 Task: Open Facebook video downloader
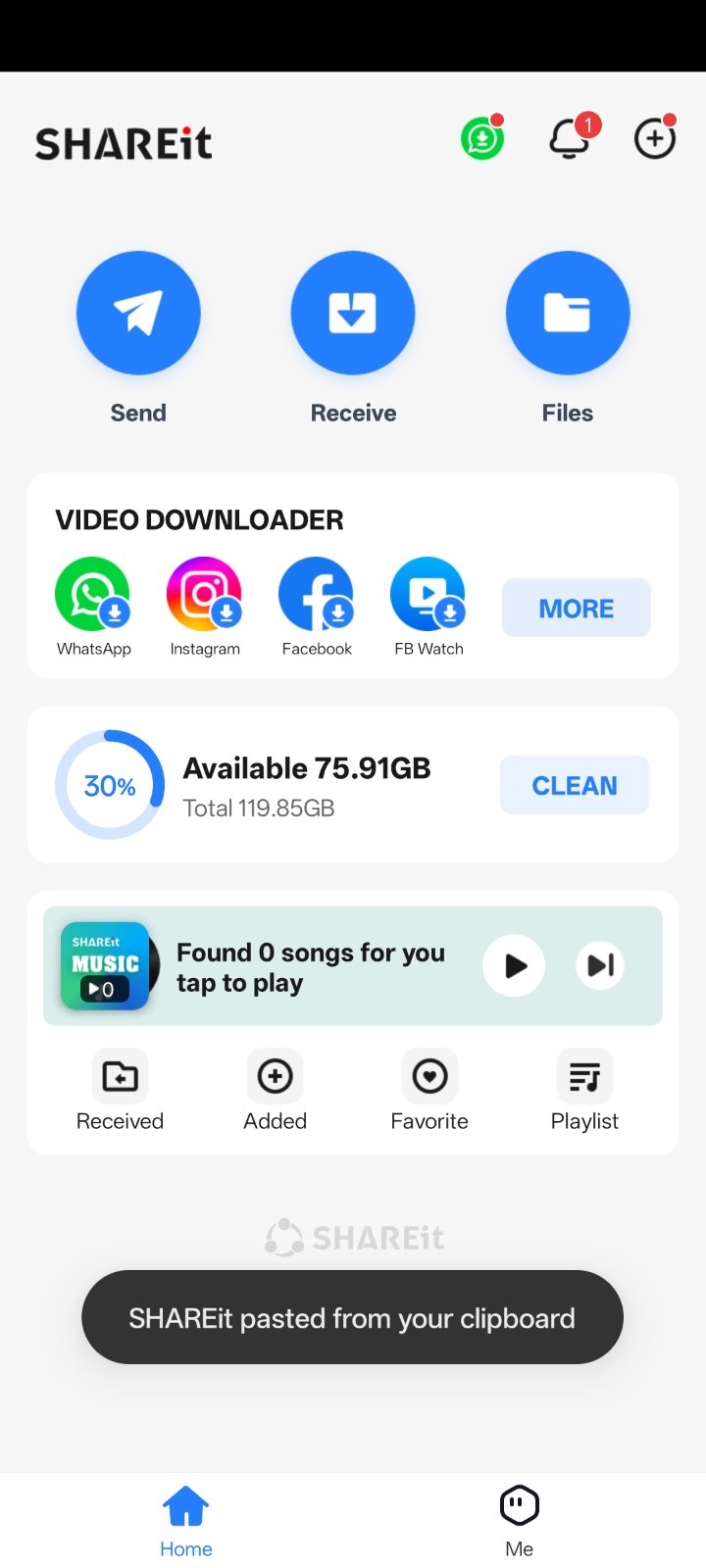[316, 595]
